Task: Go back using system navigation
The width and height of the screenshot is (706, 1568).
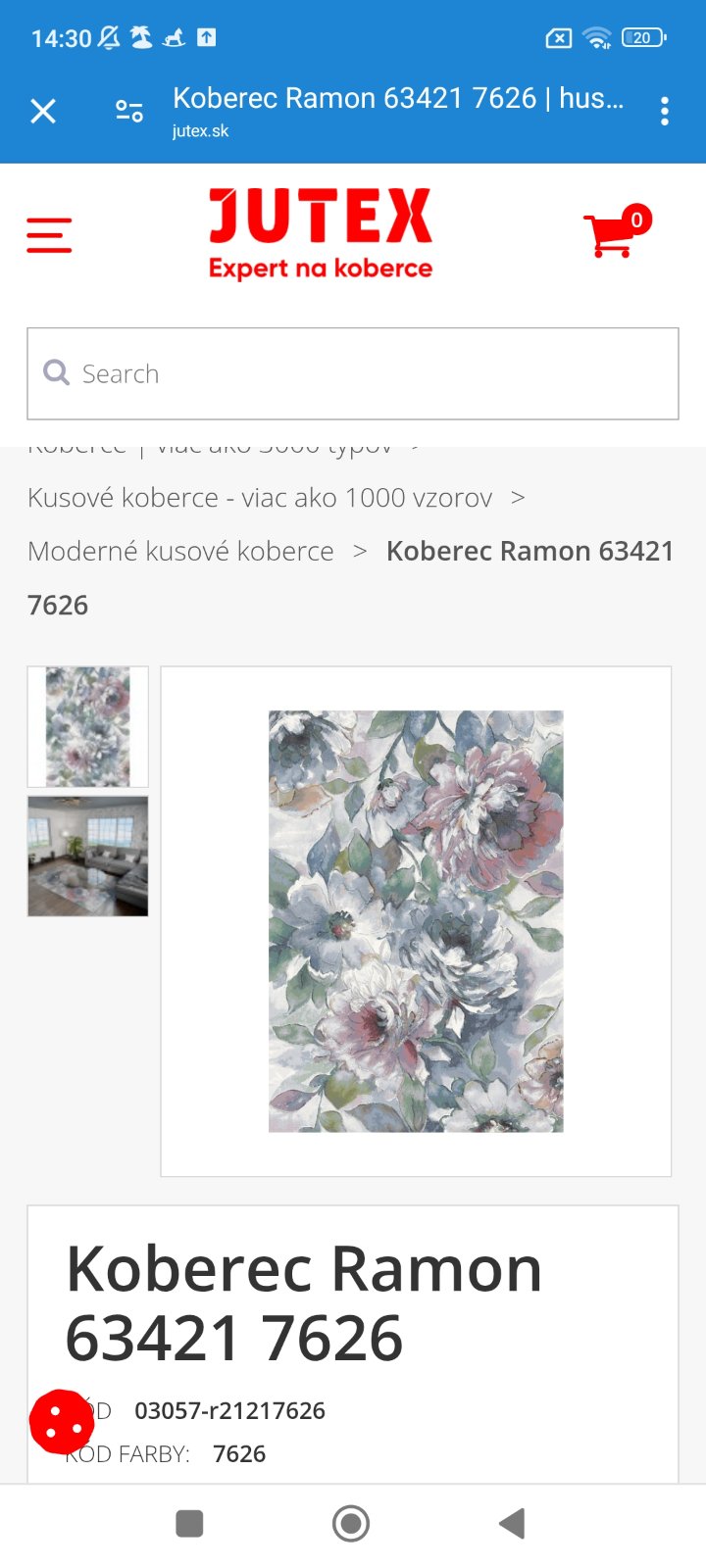Action: coord(512,1524)
